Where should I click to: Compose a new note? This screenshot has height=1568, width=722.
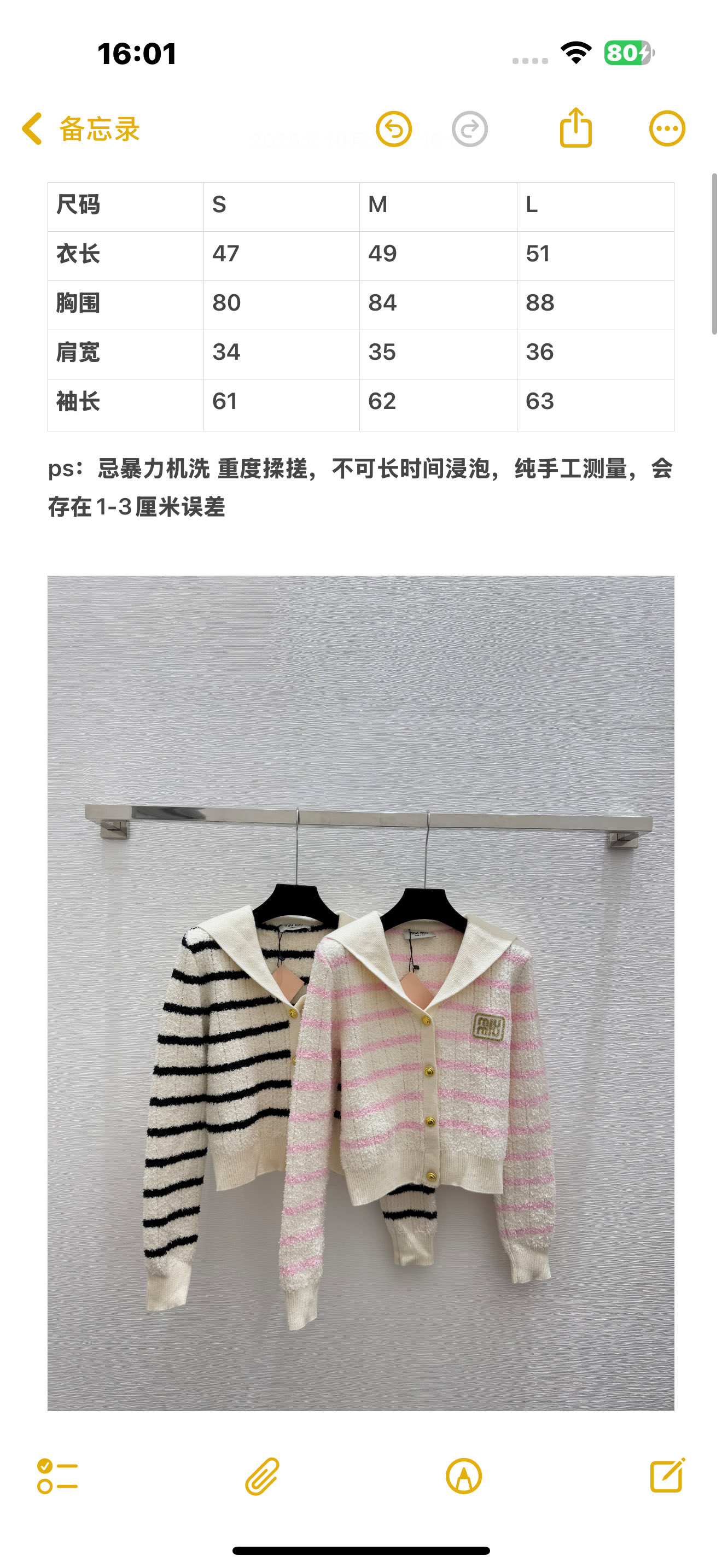pos(667,1475)
